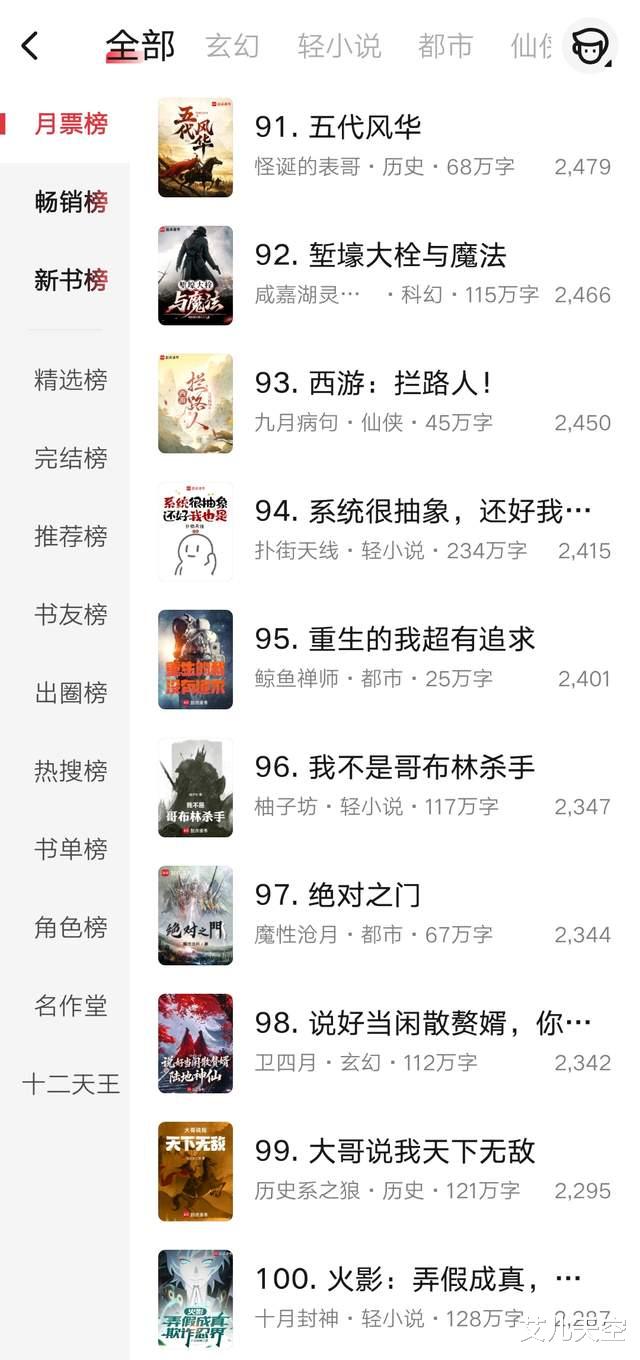This screenshot has height=1360, width=640.
Task: Open the book 五代风华
Action: [338, 128]
